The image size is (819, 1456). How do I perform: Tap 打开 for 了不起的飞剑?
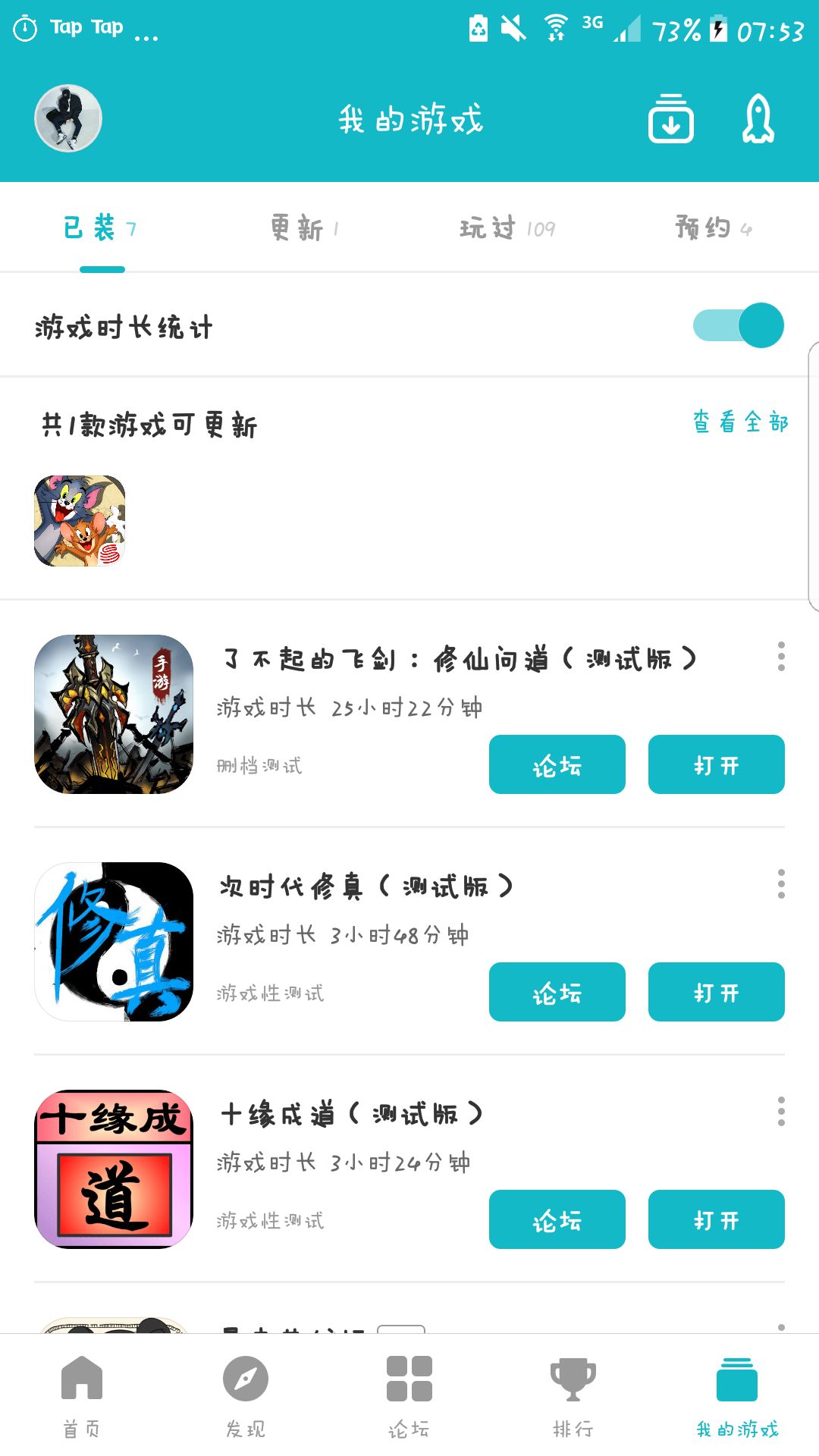717,764
